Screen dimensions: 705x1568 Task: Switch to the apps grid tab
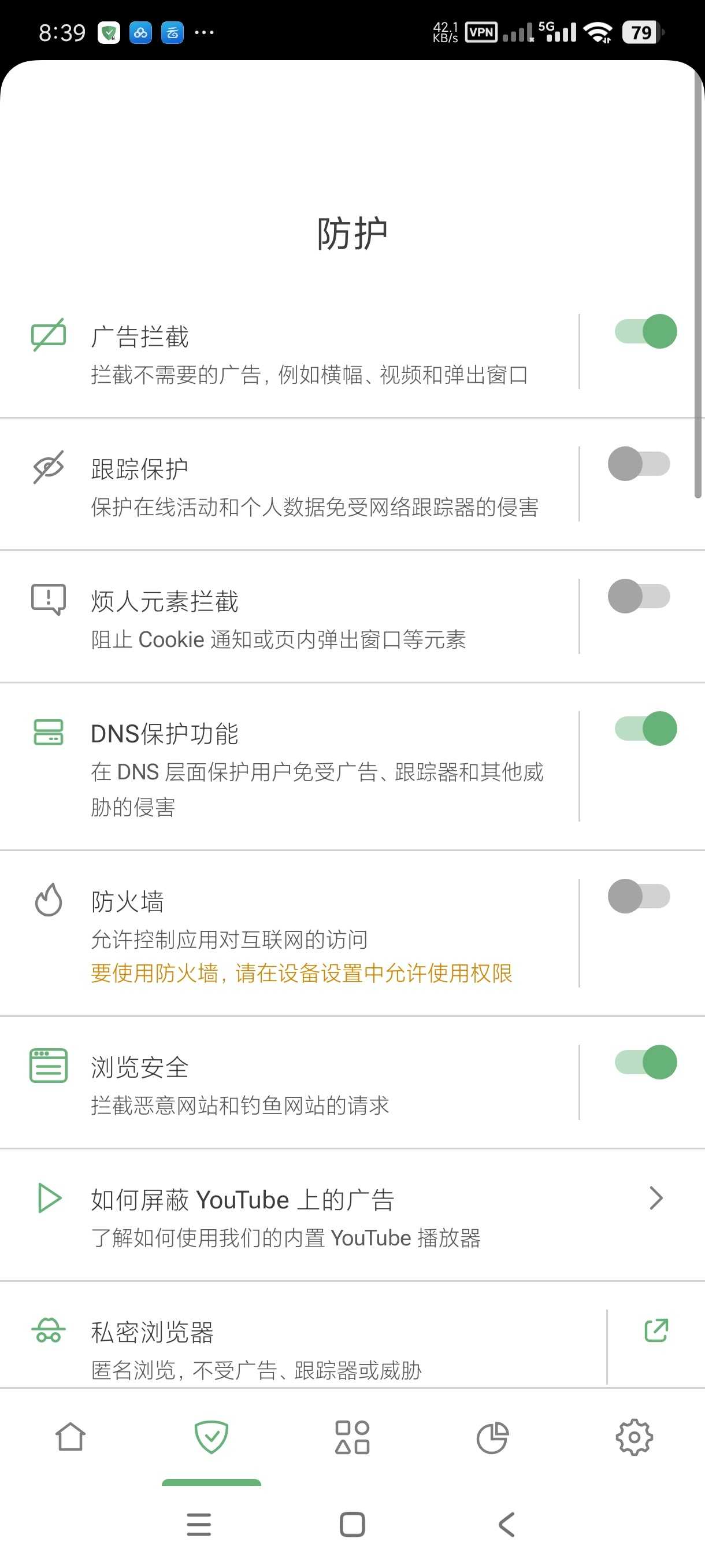[x=352, y=1437]
